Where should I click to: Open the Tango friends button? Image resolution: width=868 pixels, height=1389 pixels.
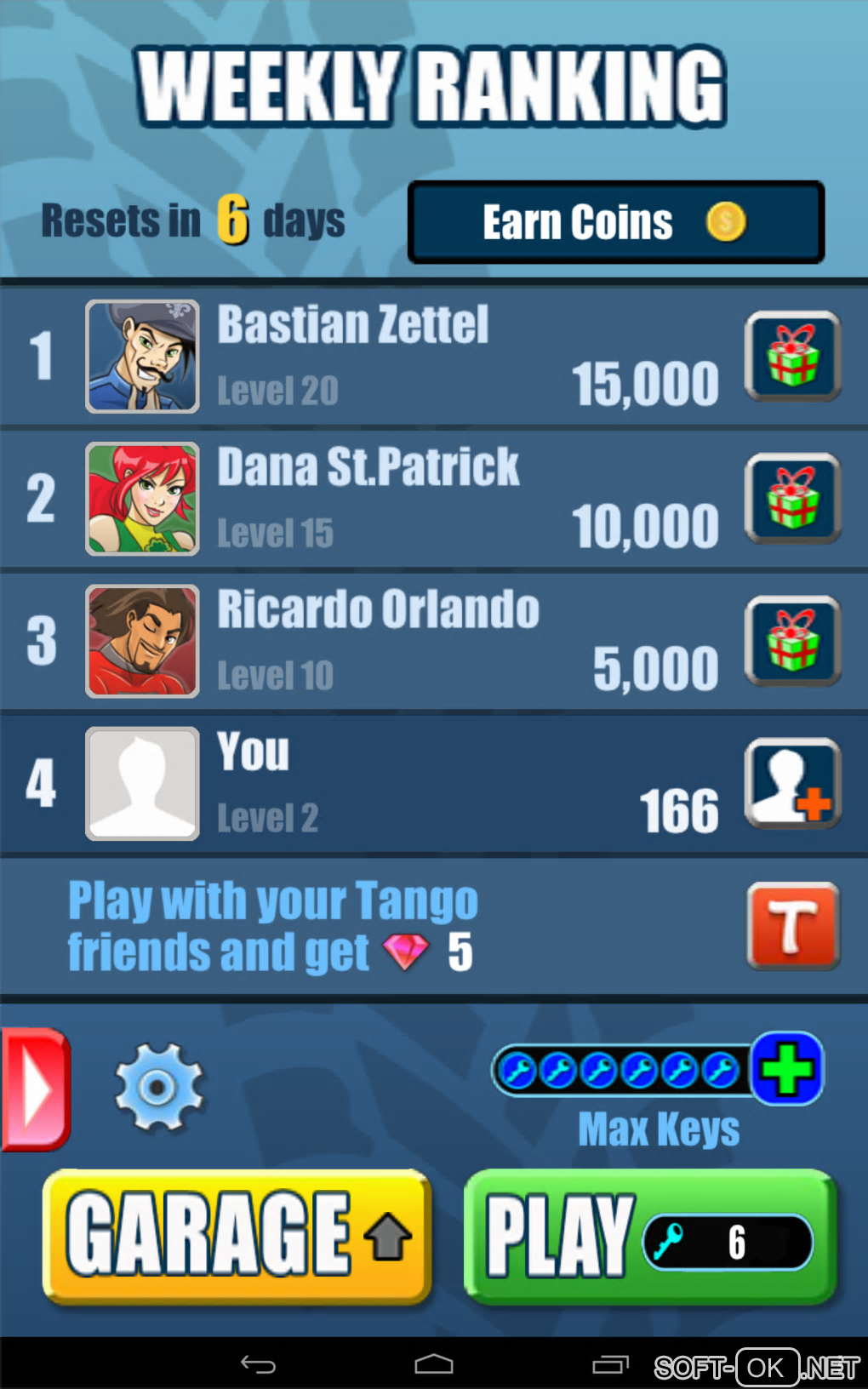tap(792, 925)
